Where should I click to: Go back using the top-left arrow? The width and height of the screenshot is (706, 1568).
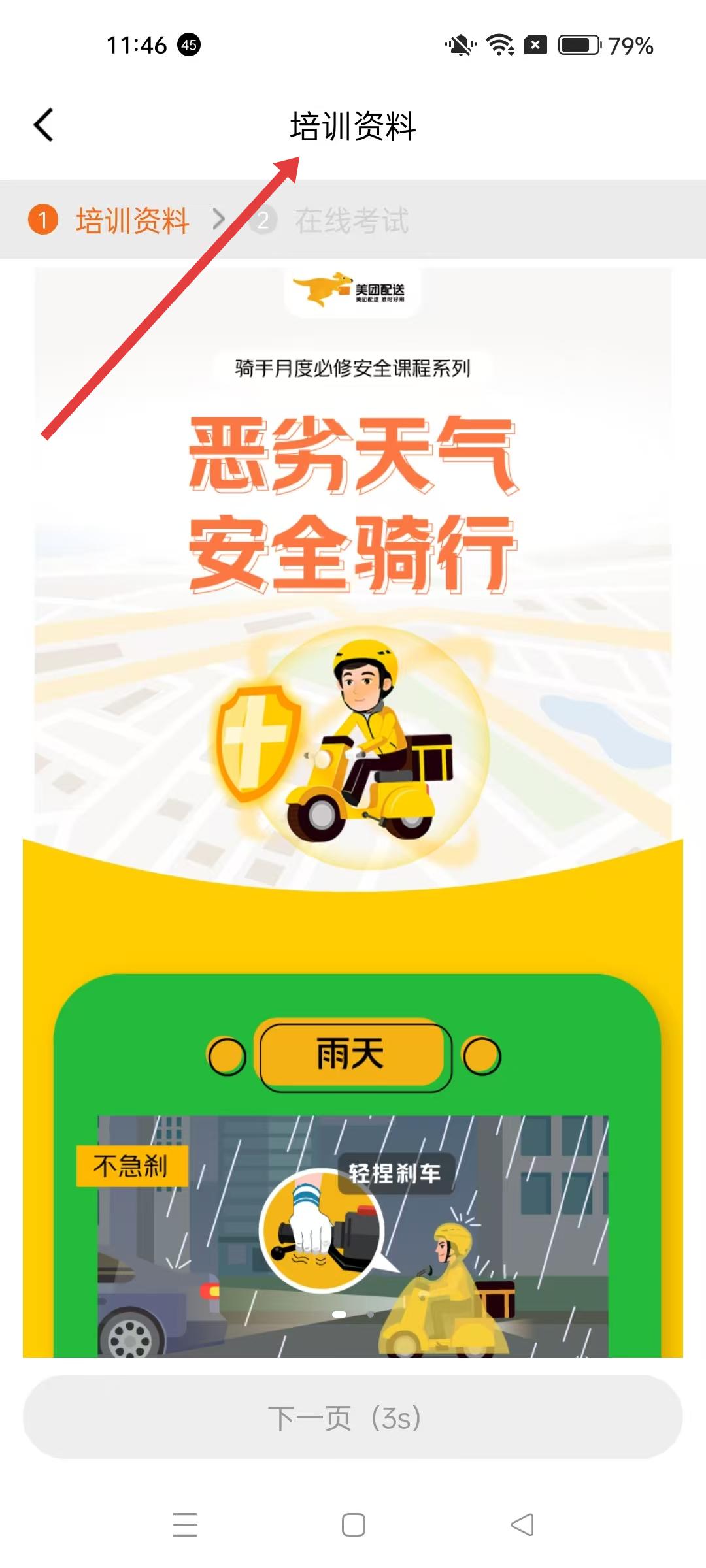[43, 125]
